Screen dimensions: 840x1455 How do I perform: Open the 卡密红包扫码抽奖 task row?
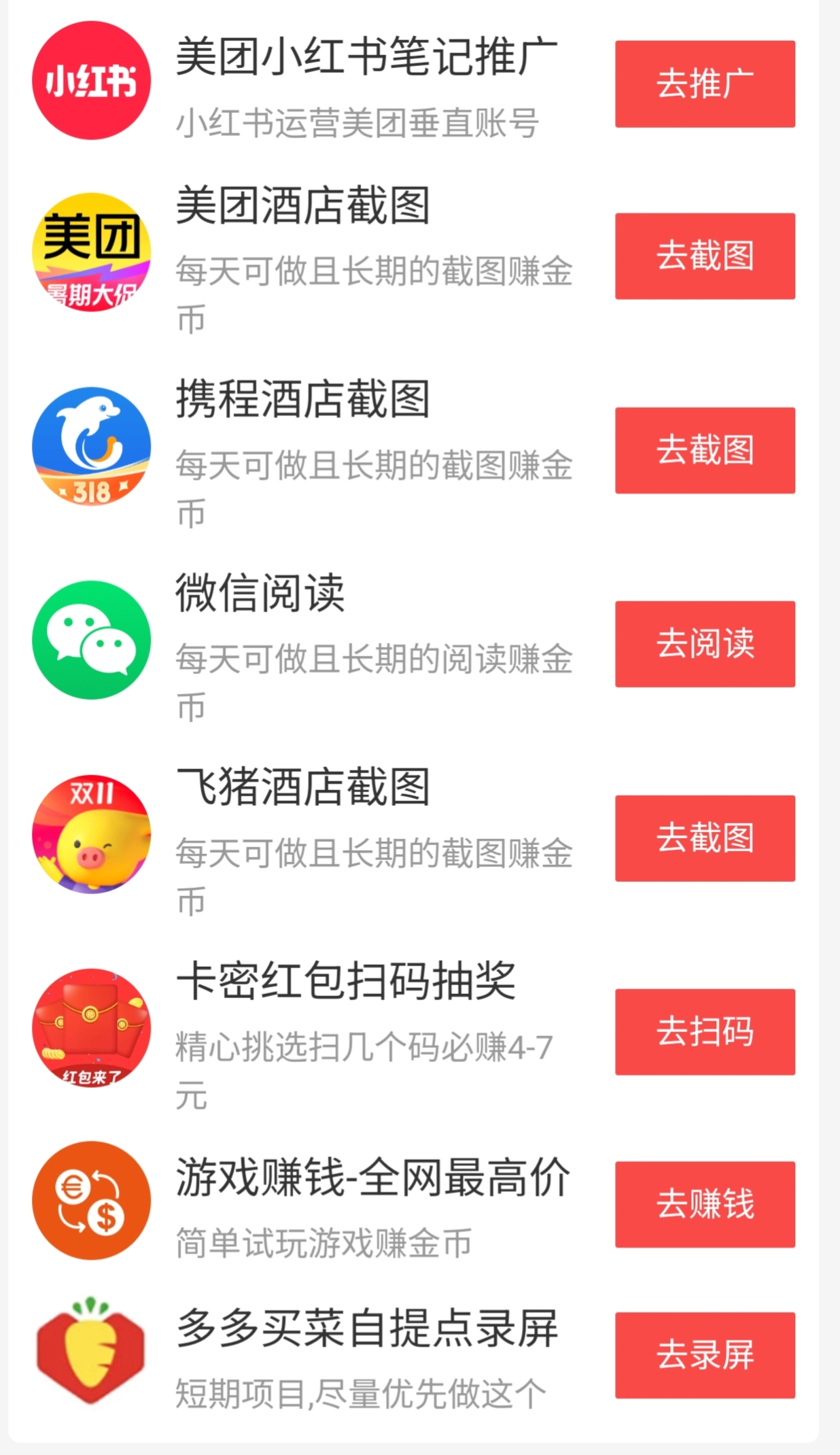[x=413, y=1031]
